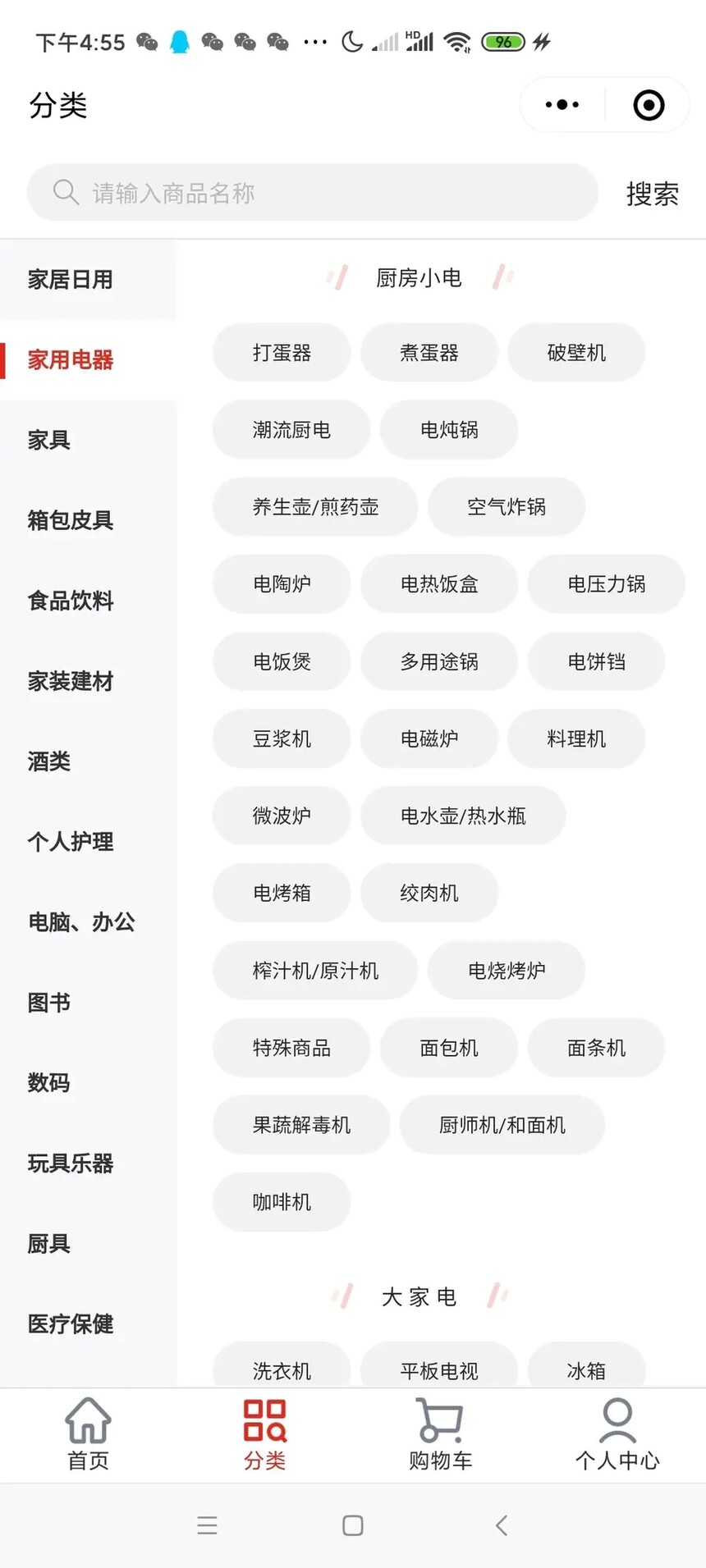The height and width of the screenshot is (1568, 706).
Task: Close the mini program with the circle icon
Action: click(x=649, y=105)
